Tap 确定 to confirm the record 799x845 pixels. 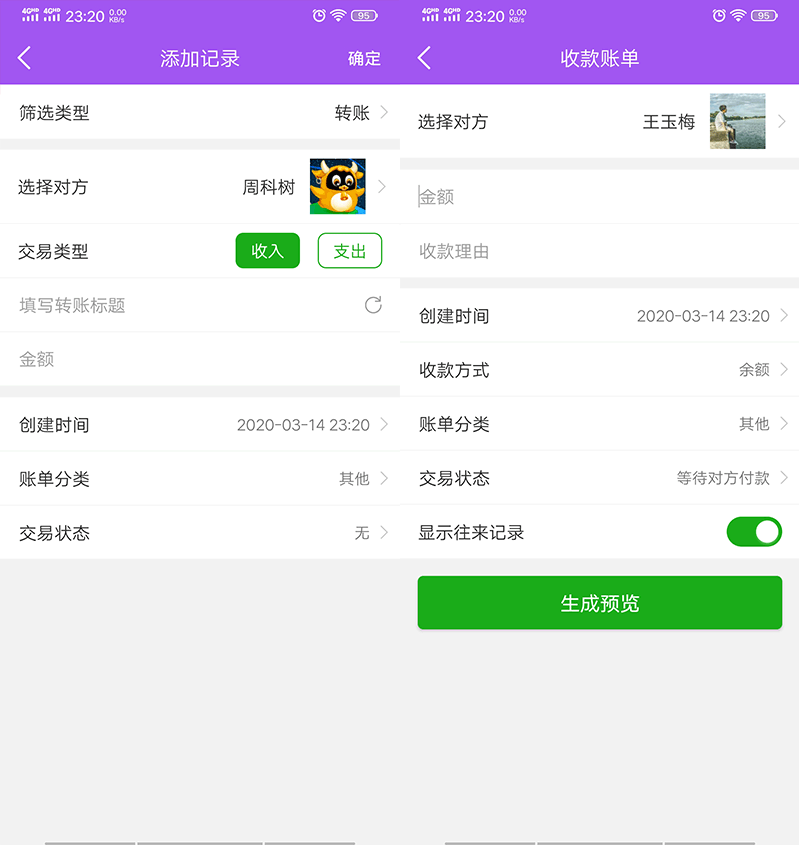coord(364,58)
